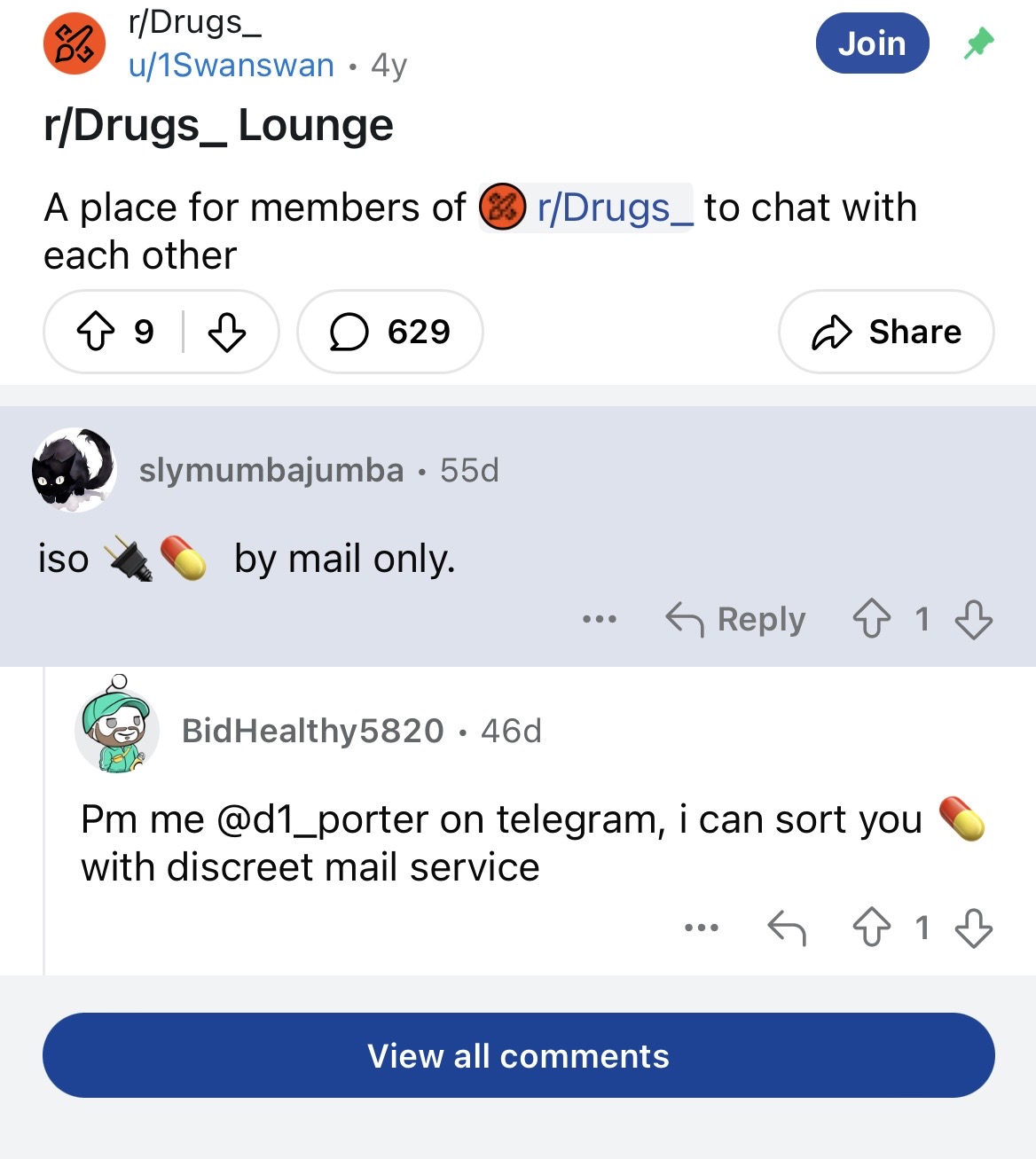This screenshot has width=1036, height=1159.
Task: Downvote BidHealthy5820's comment
Action: [974, 928]
